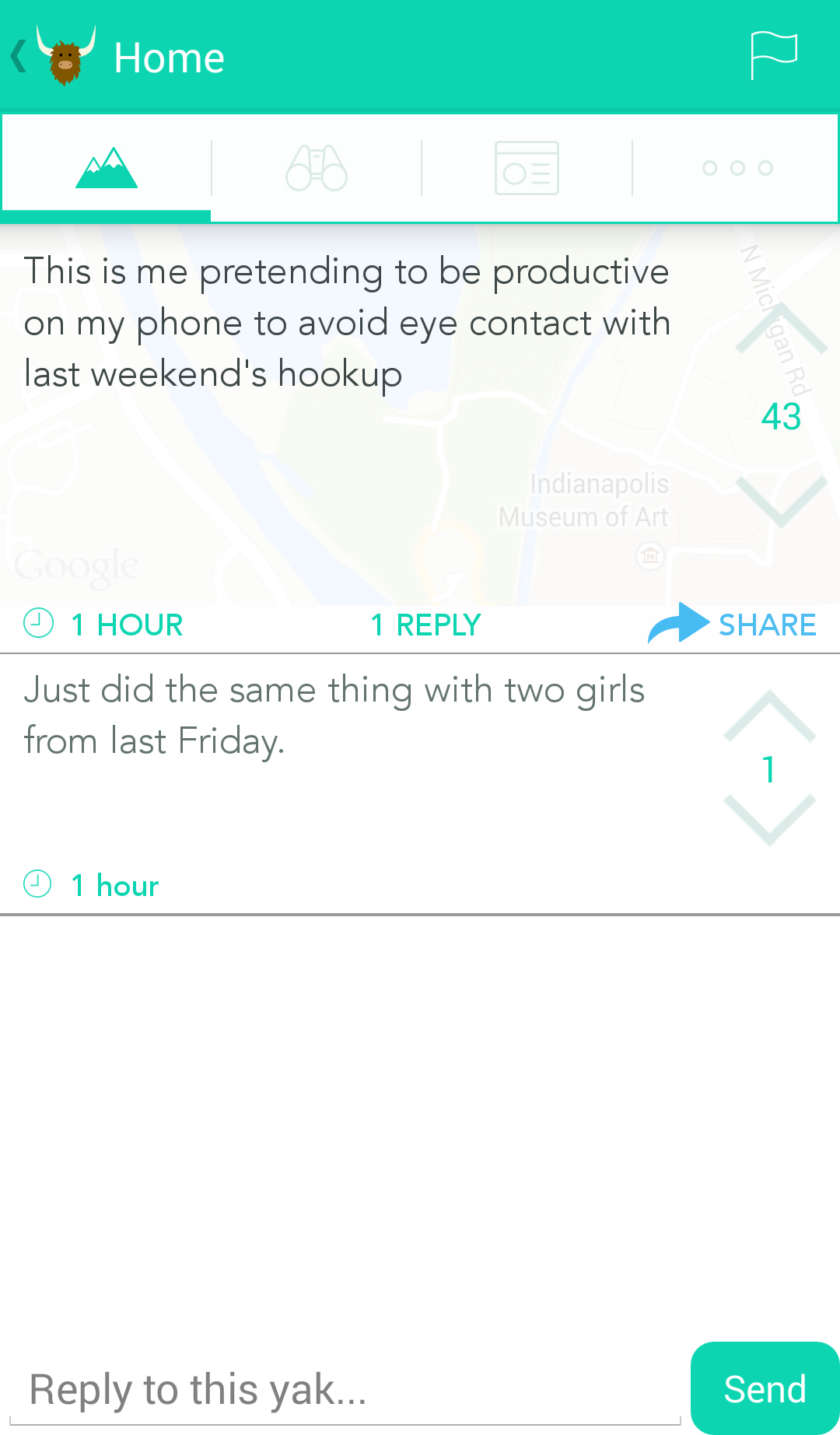Downvote the reply about two girls
The image size is (840, 1435).
point(769,819)
